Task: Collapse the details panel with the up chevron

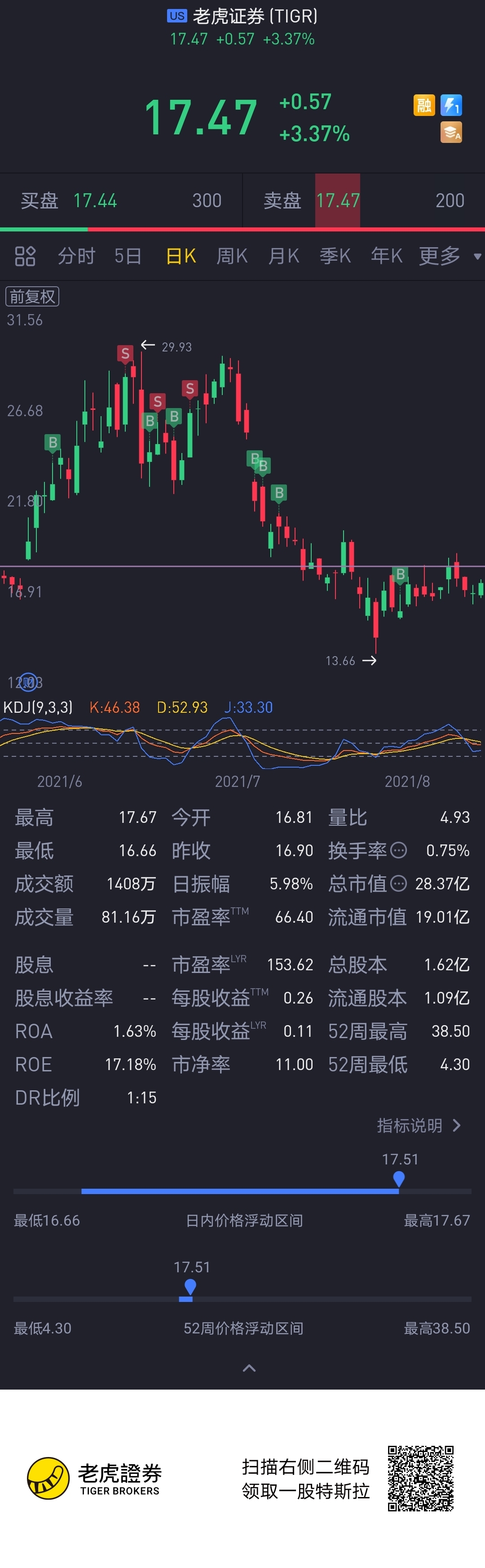Action: [x=249, y=1368]
